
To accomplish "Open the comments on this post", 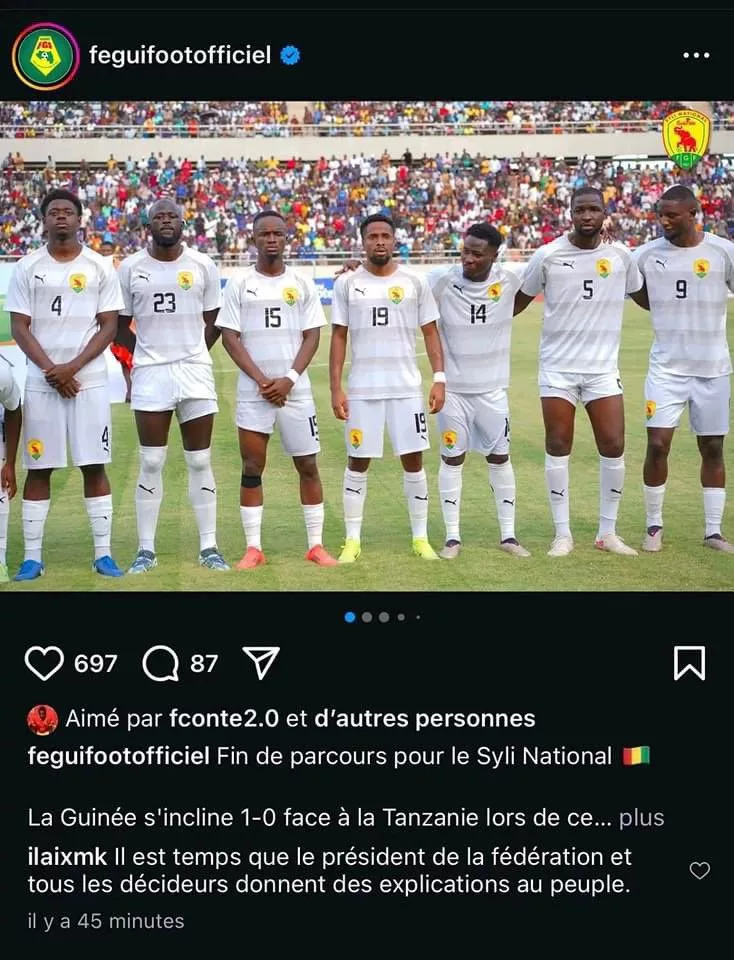I will (x=161, y=663).
